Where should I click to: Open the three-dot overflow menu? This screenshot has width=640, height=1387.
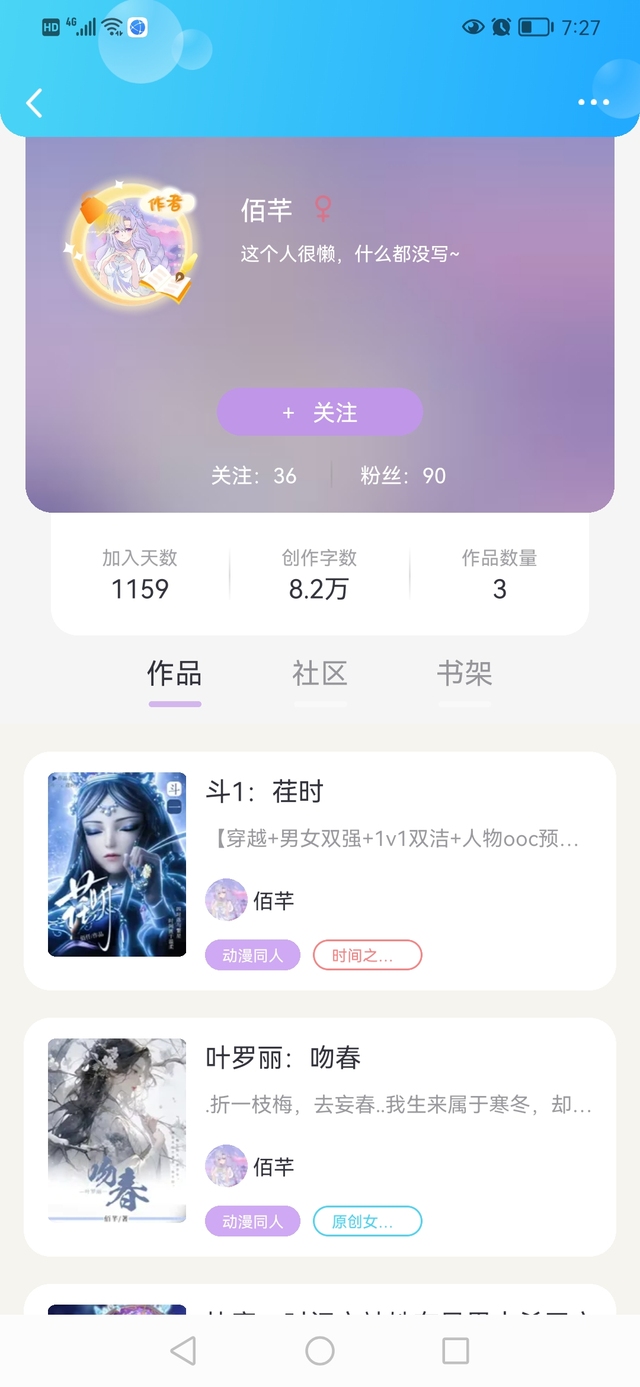[x=593, y=102]
